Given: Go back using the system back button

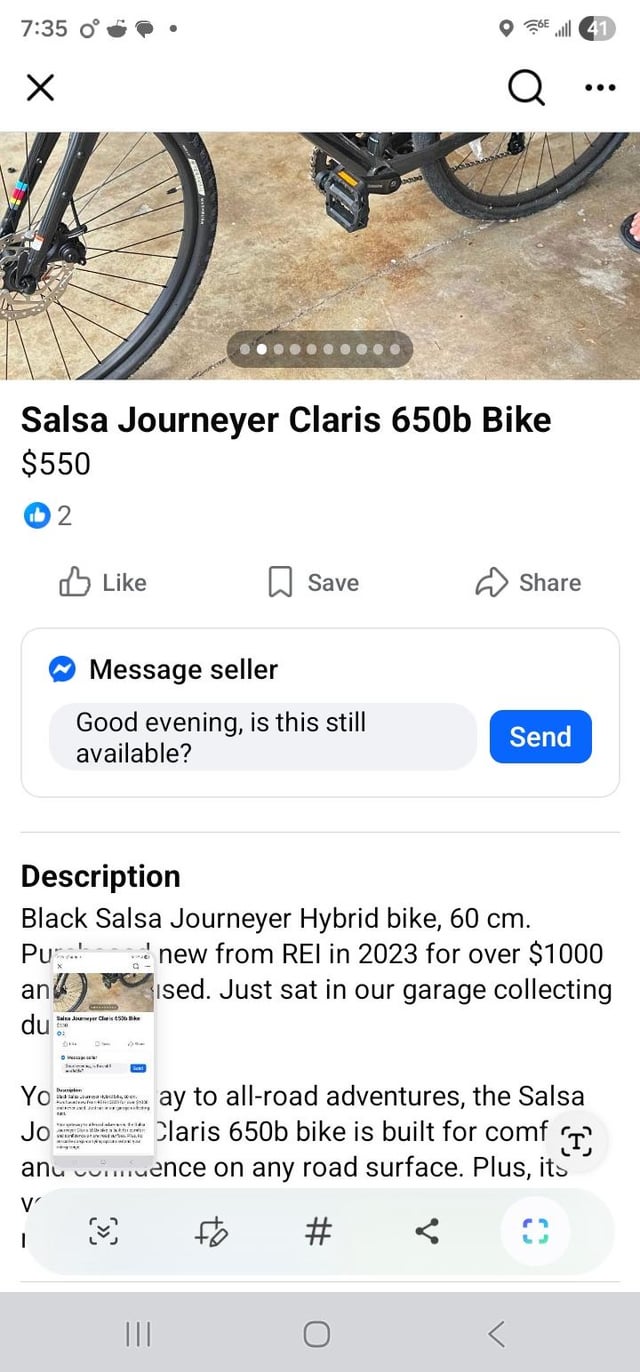Looking at the screenshot, I should [496, 1333].
